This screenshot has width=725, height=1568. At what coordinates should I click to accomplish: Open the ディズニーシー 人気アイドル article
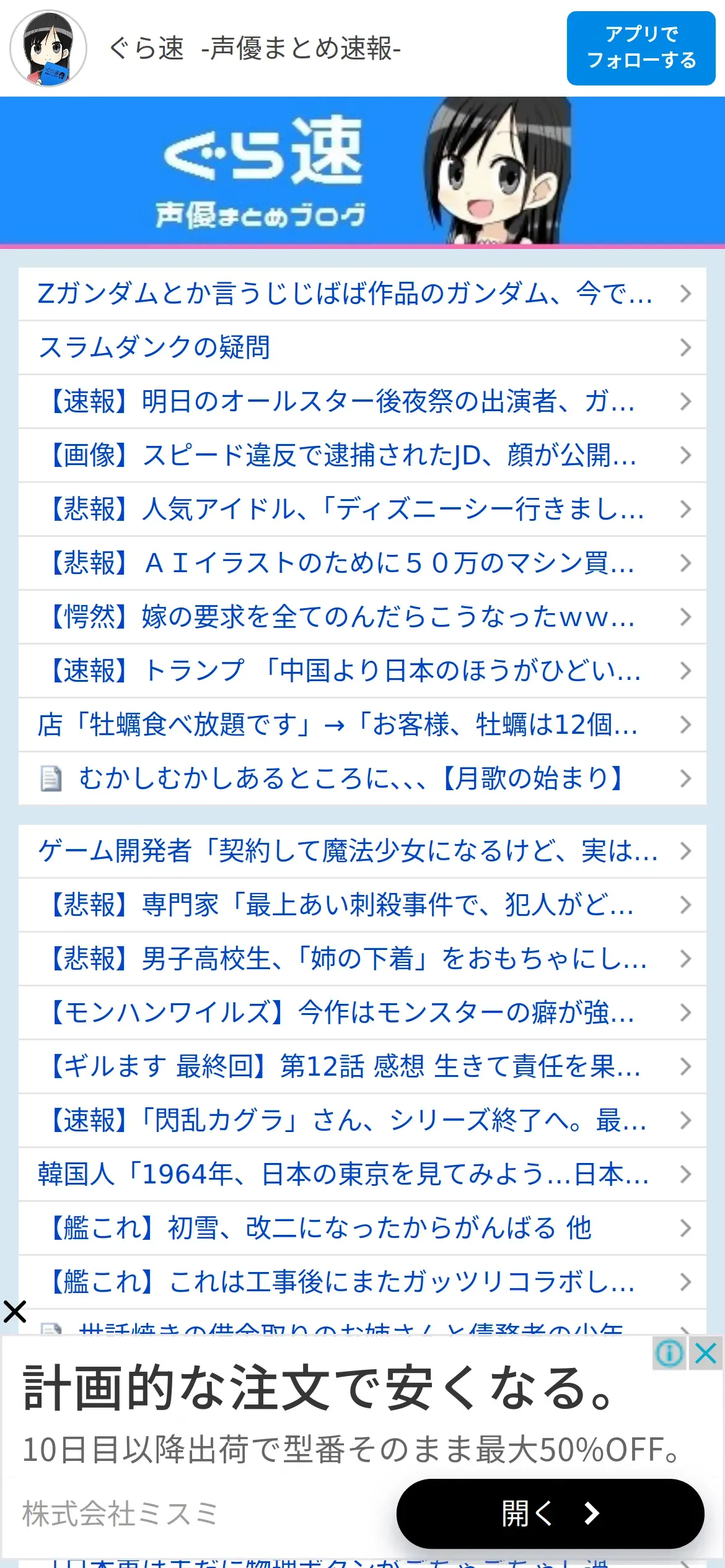[362, 509]
